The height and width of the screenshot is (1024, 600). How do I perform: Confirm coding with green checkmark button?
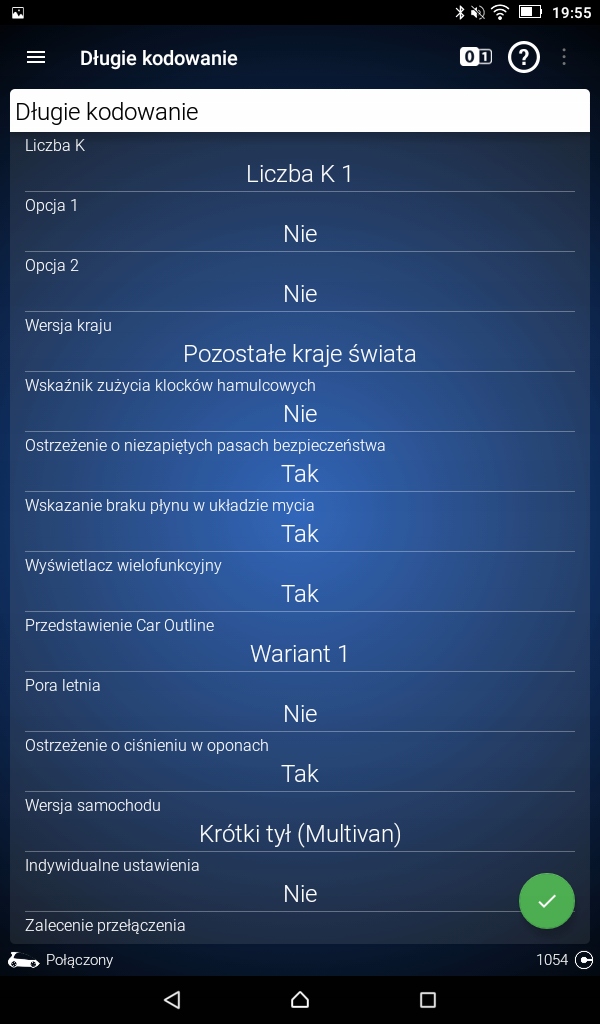[547, 901]
